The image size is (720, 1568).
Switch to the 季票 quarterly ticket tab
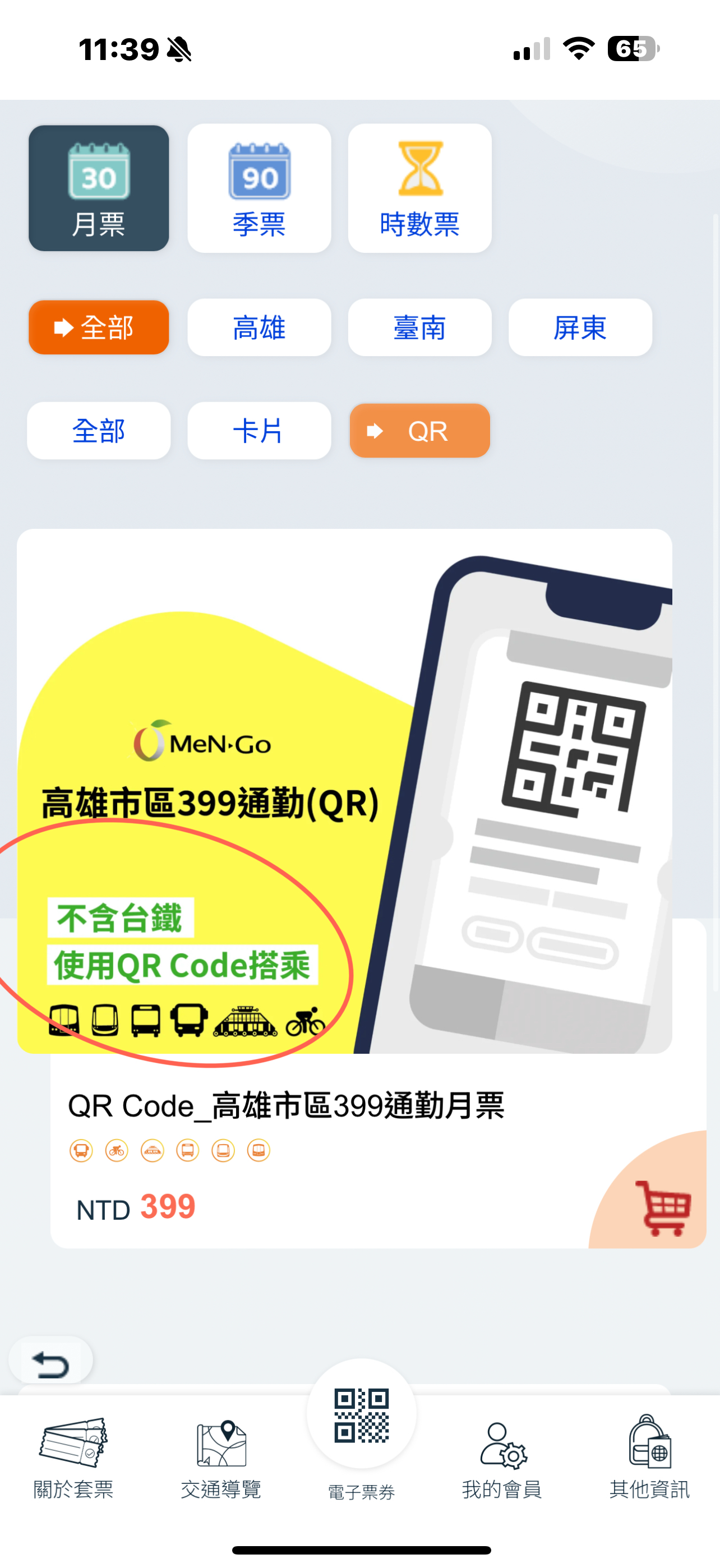click(259, 188)
